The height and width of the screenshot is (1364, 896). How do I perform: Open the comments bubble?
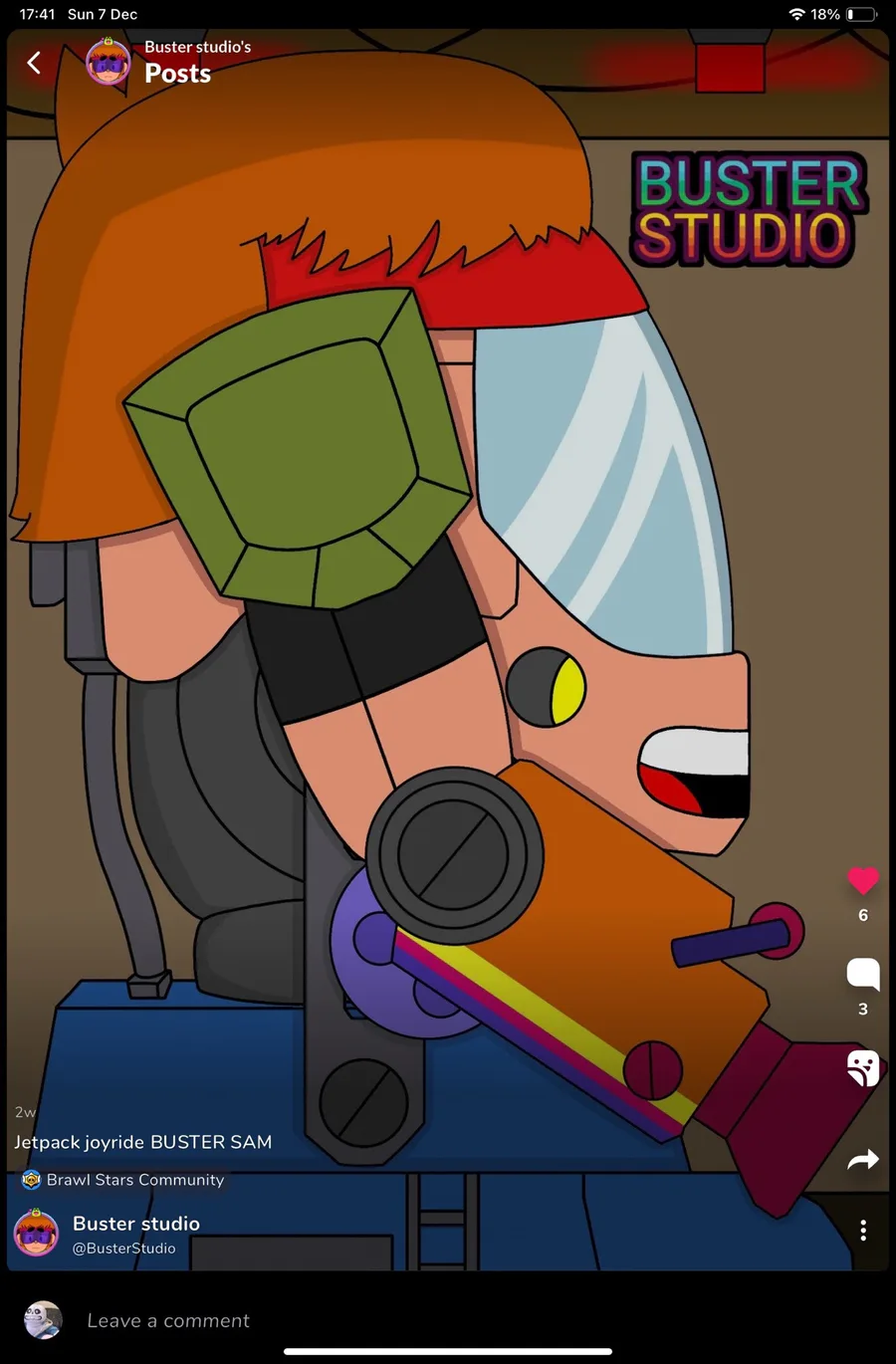point(862,974)
